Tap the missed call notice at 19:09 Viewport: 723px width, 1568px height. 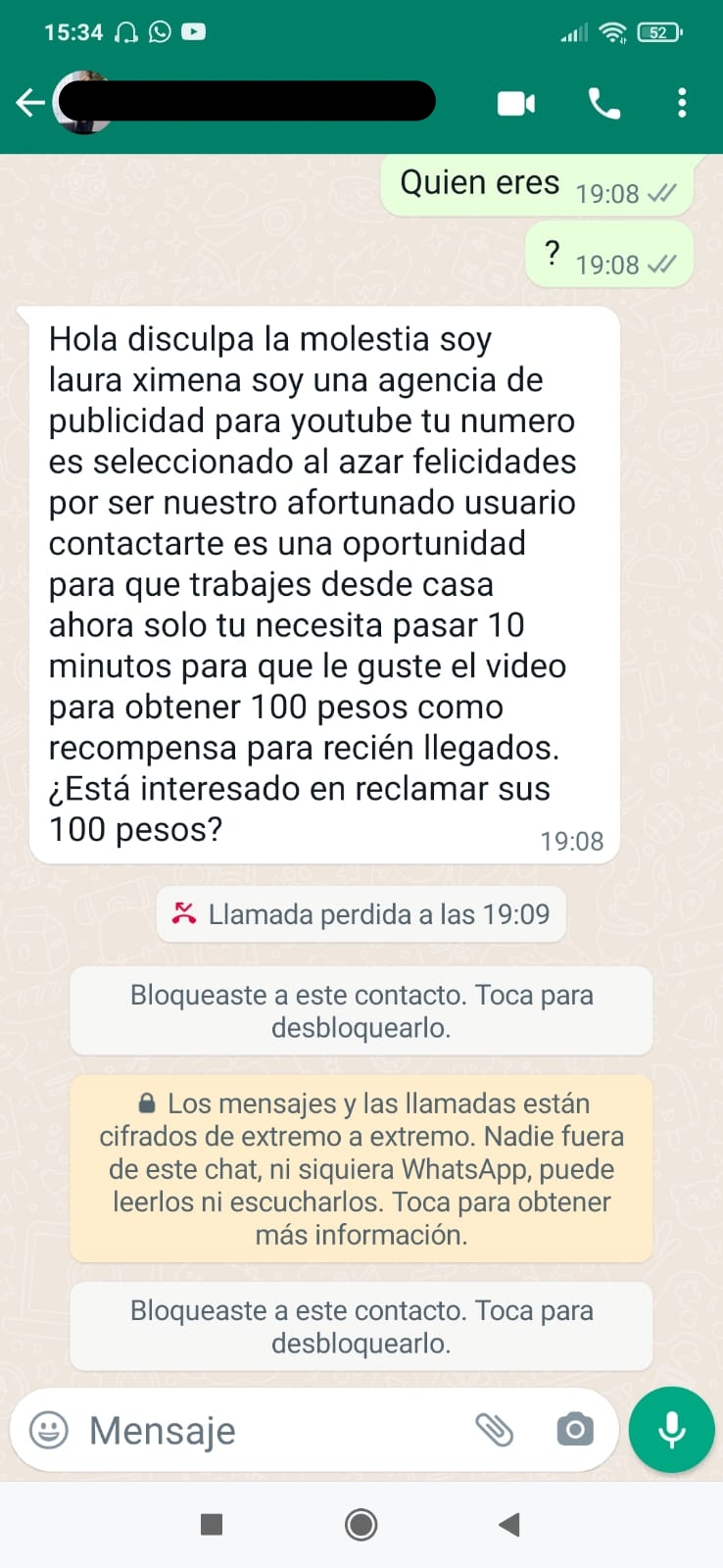(x=361, y=914)
